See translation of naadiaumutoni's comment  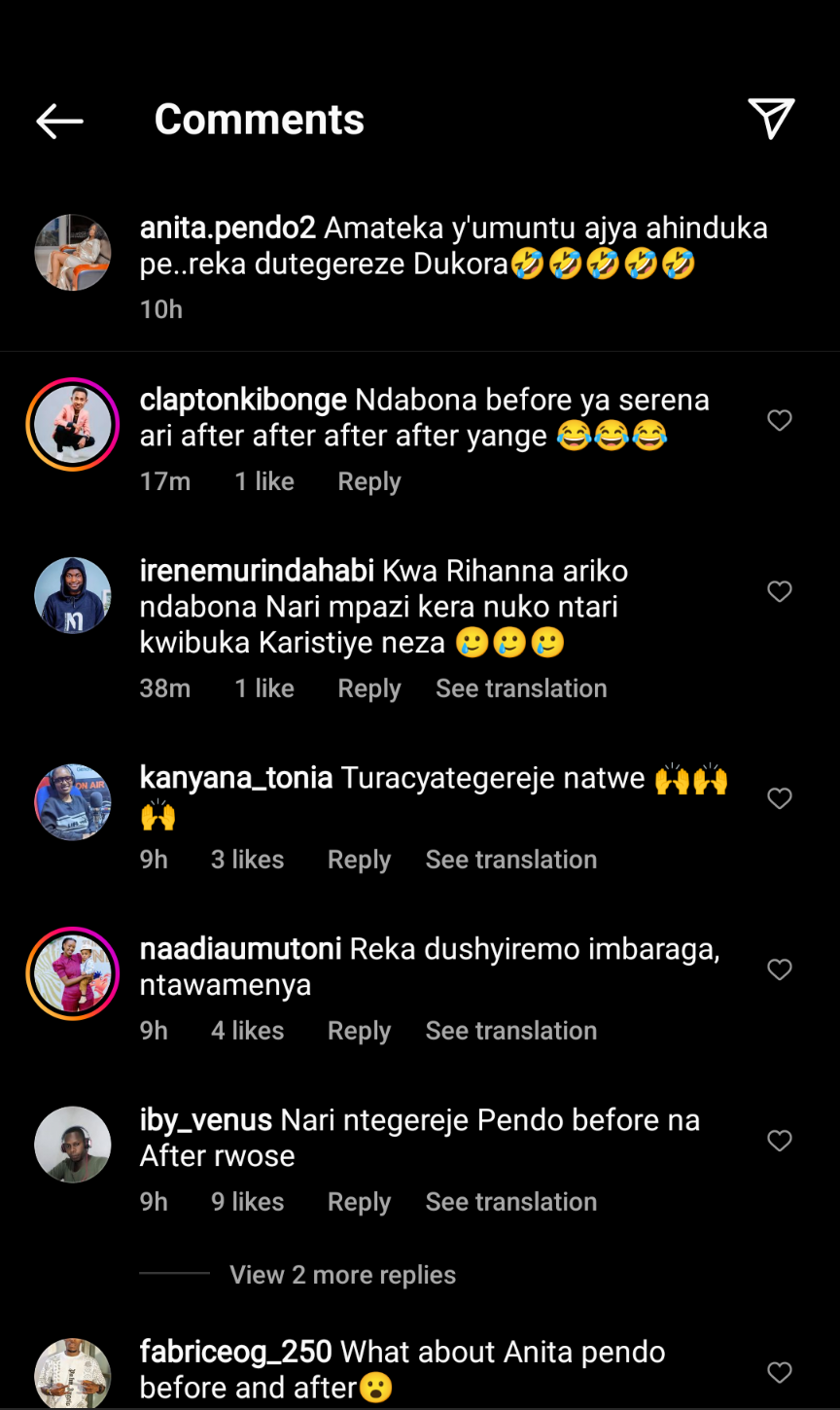tap(510, 1031)
